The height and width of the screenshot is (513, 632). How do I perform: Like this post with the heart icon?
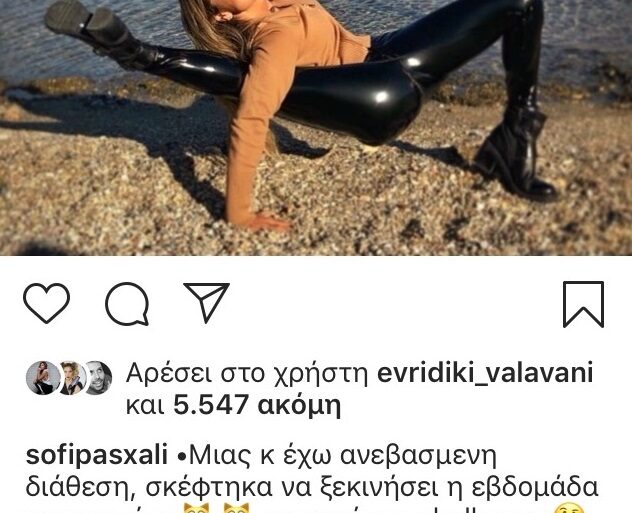coord(47,303)
